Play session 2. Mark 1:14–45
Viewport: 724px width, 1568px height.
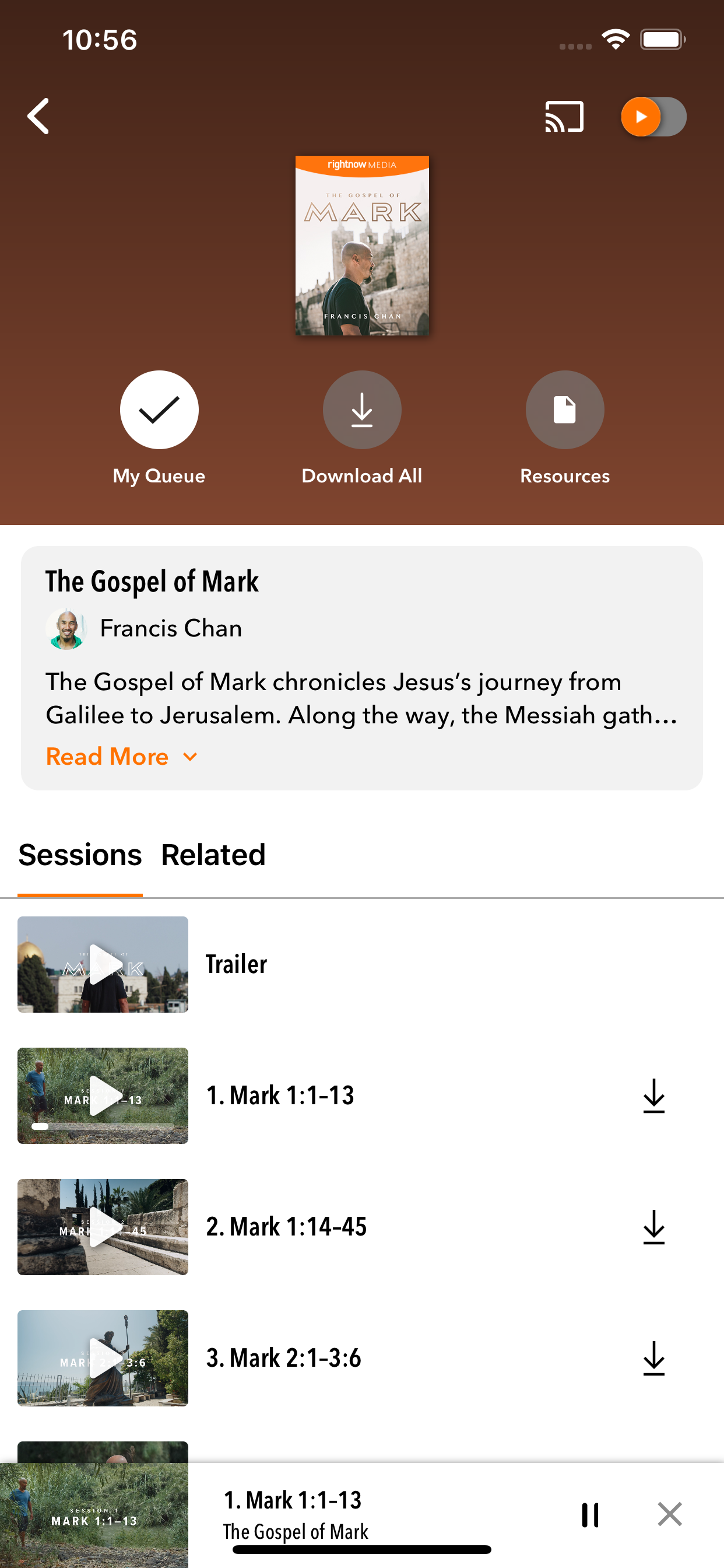coord(103,1227)
